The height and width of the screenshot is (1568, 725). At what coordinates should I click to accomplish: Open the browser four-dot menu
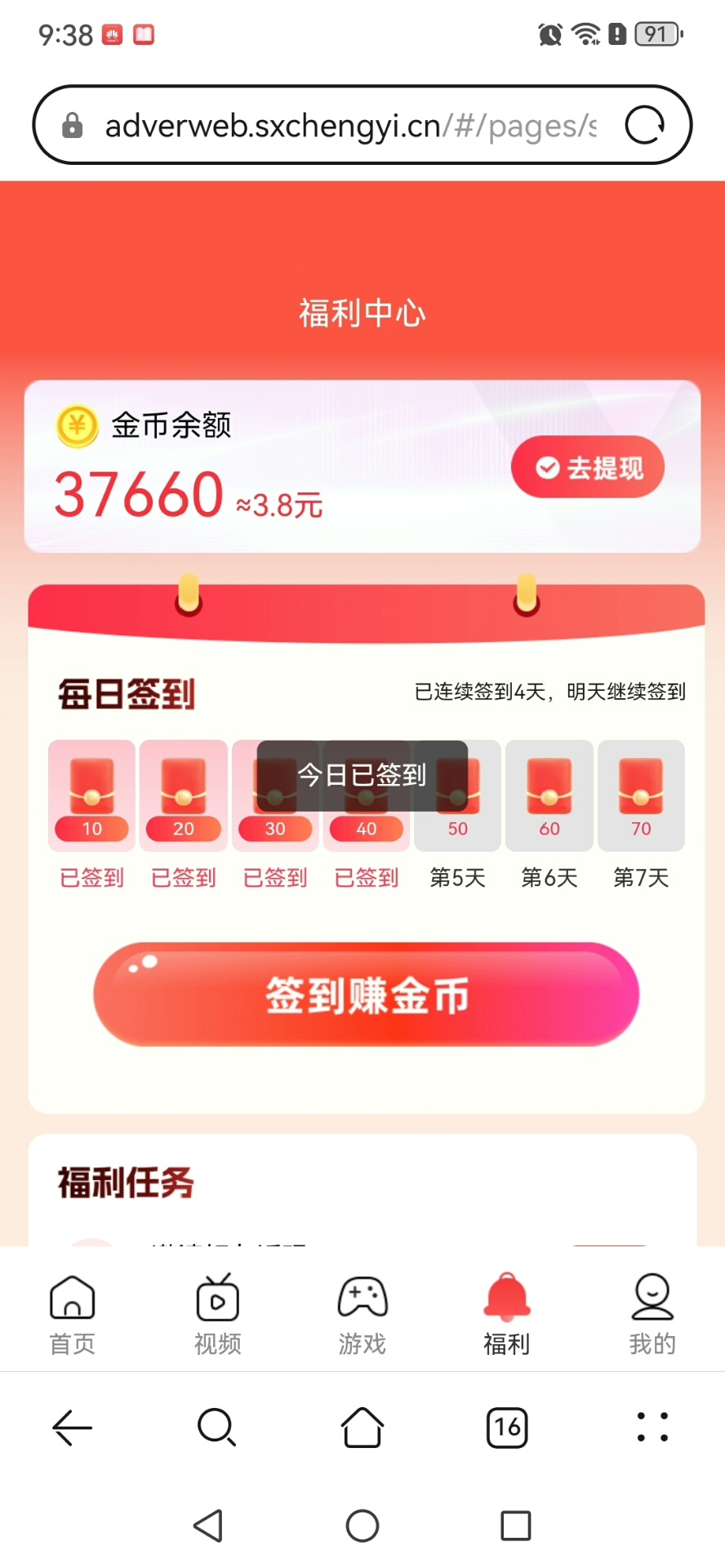652,1428
